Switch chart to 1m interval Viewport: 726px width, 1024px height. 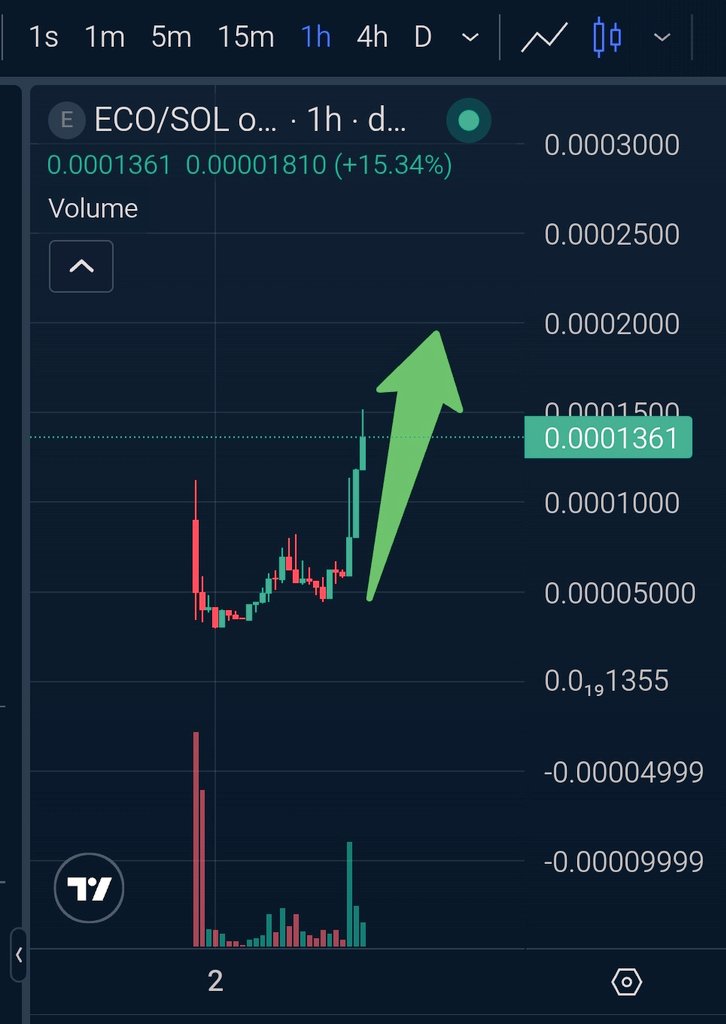(104, 38)
